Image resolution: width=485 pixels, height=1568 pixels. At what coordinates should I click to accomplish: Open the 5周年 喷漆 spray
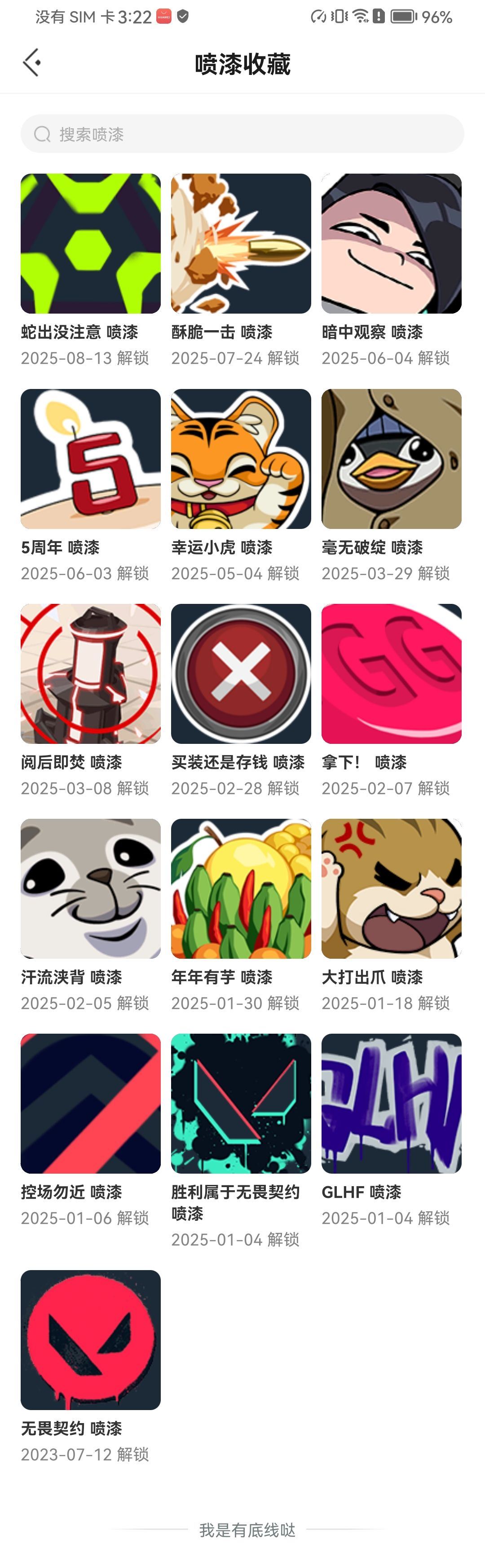click(91, 459)
